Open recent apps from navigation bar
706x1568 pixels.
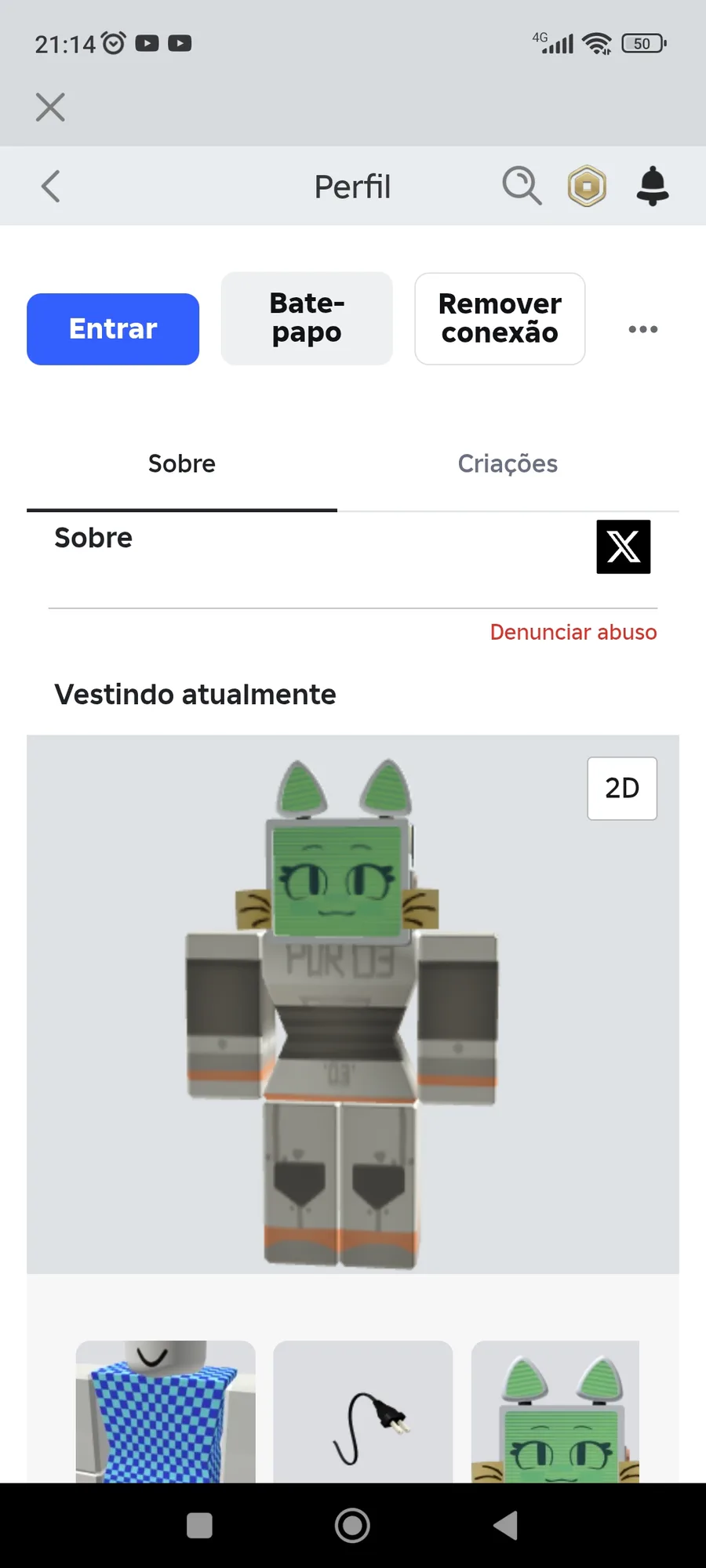[x=199, y=1526]
